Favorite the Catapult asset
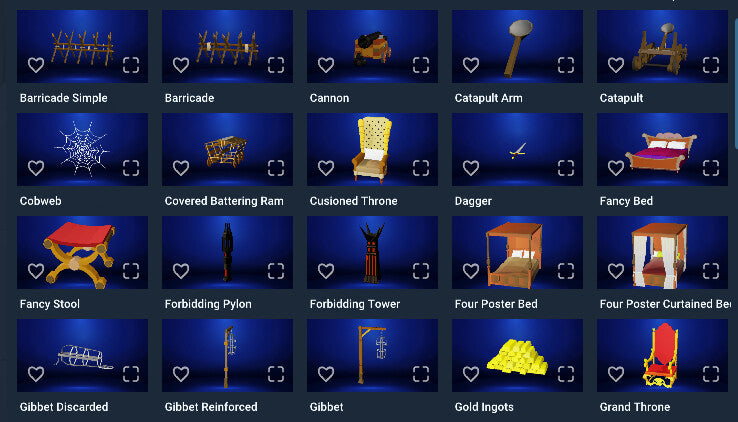 click(x=616, y=65)
